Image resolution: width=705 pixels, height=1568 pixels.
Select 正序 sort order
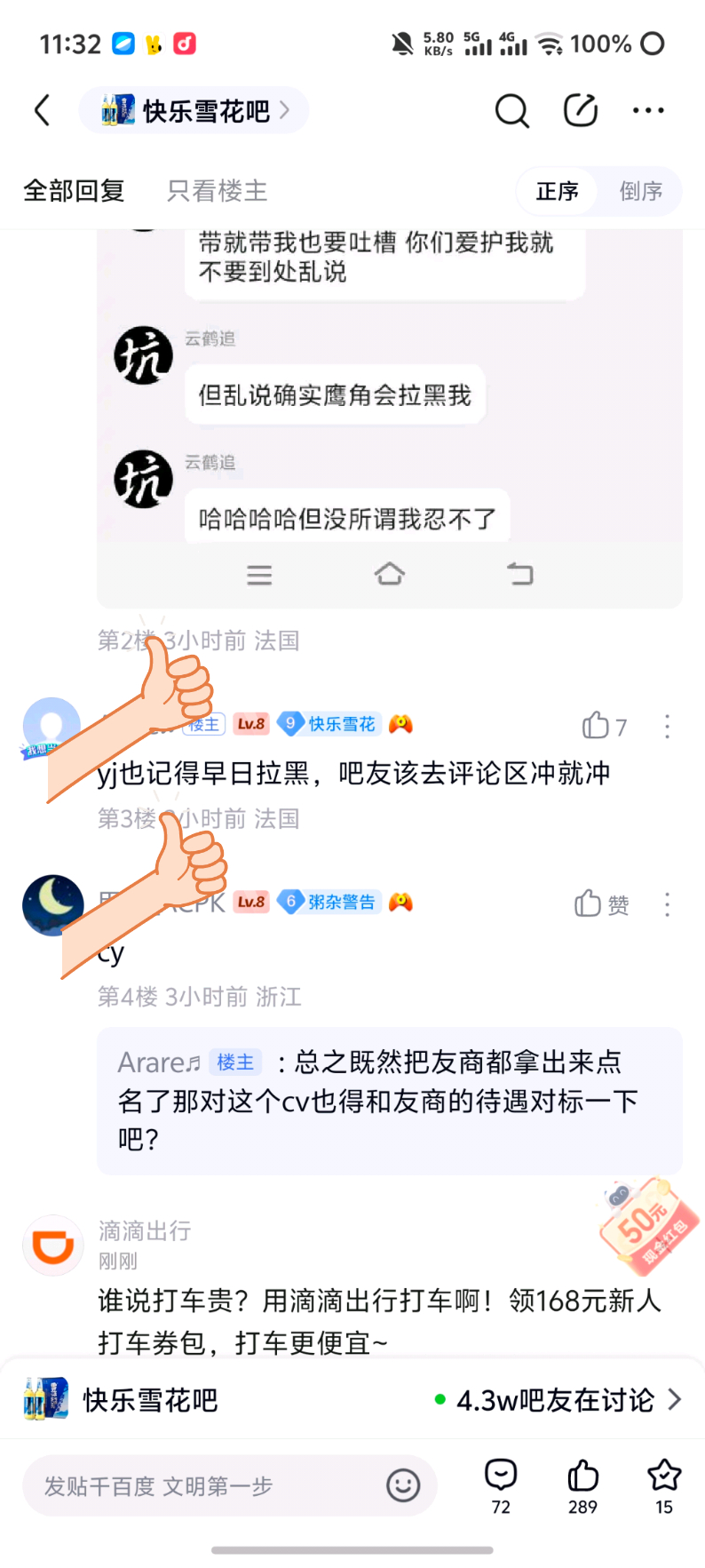click(x=557, y=191)
